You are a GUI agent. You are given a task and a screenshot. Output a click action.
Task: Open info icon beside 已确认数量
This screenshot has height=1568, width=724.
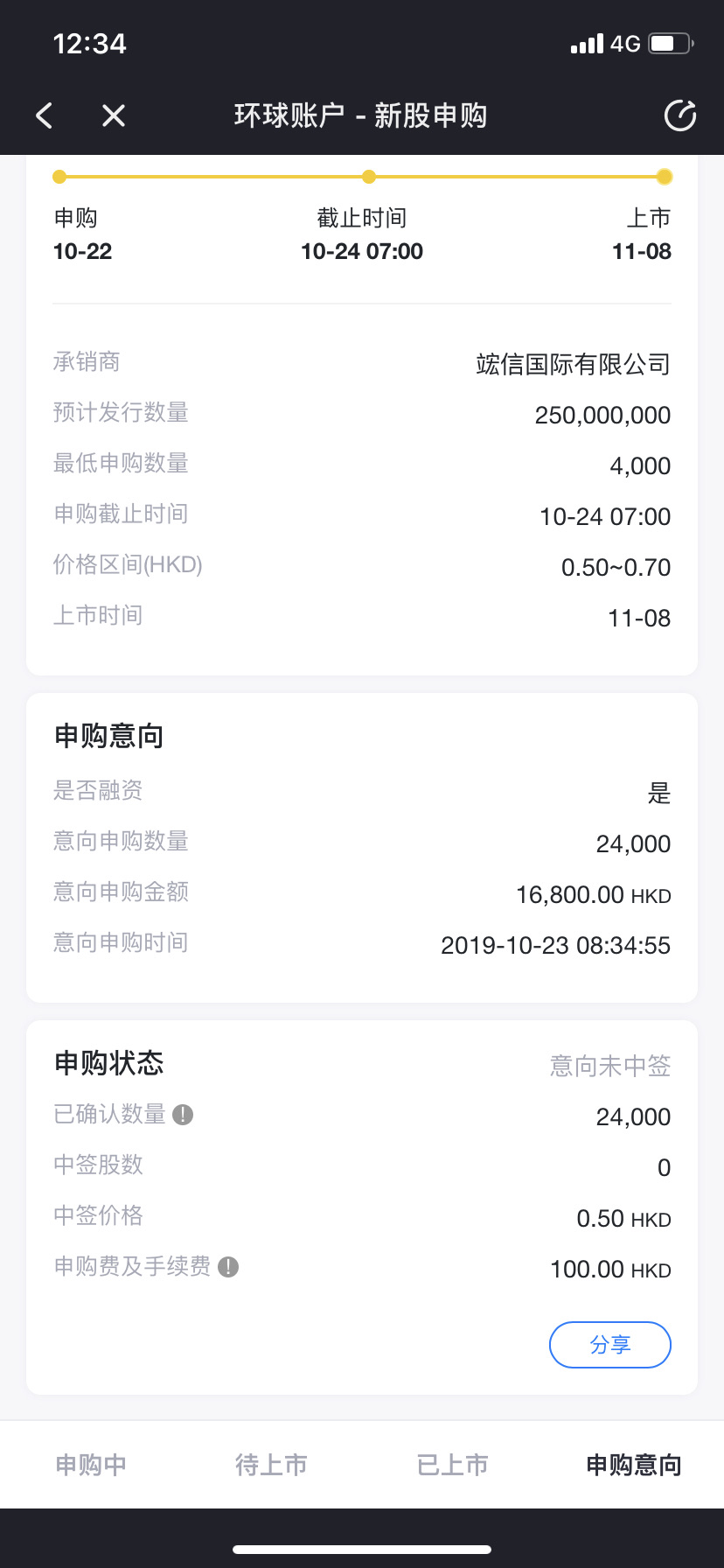183,1115
